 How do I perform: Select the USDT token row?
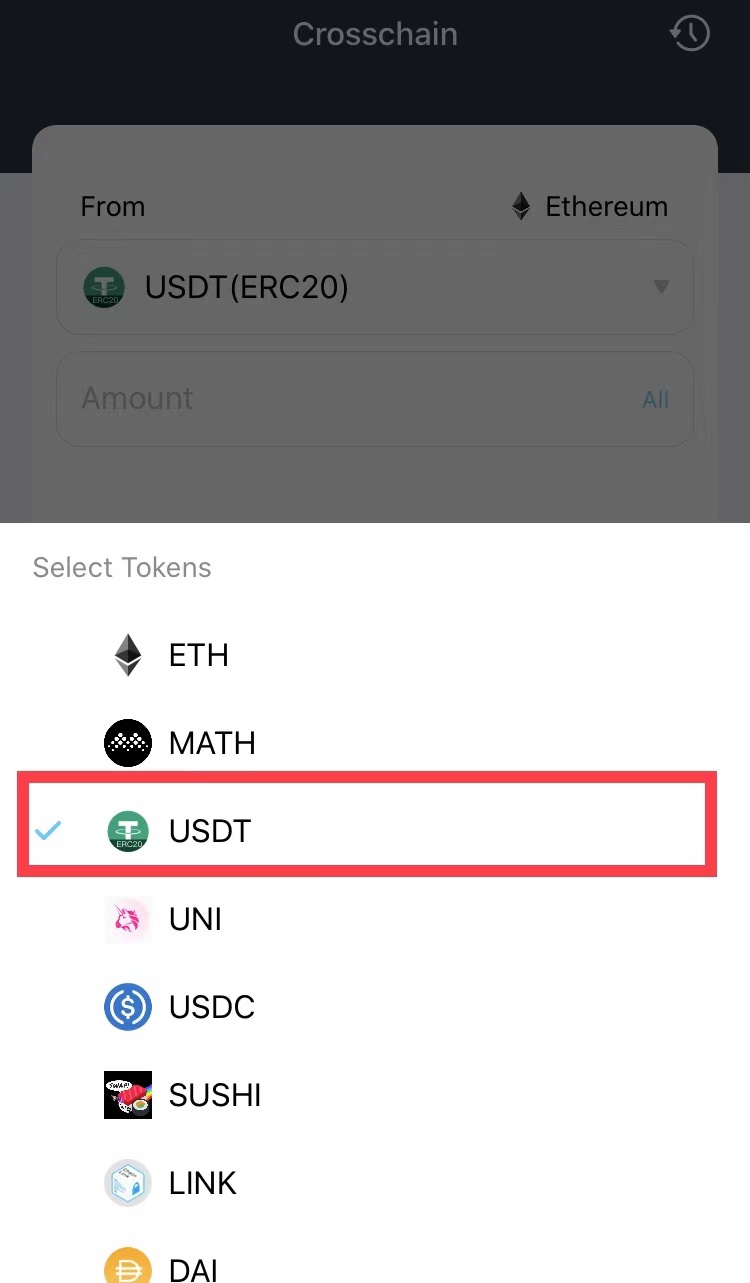pyautogui.click(x=210, y=831)
